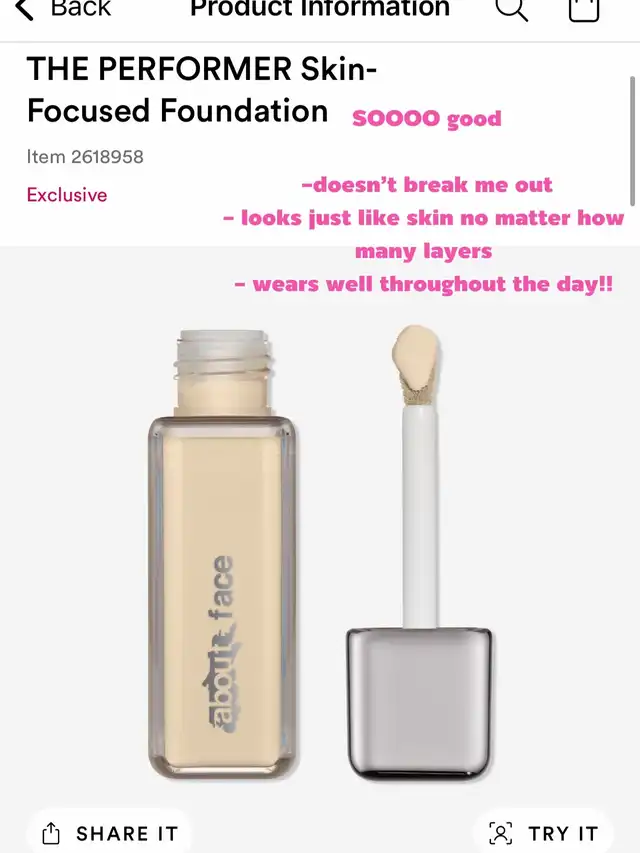Open the search magnifier icon

(511, 10)
